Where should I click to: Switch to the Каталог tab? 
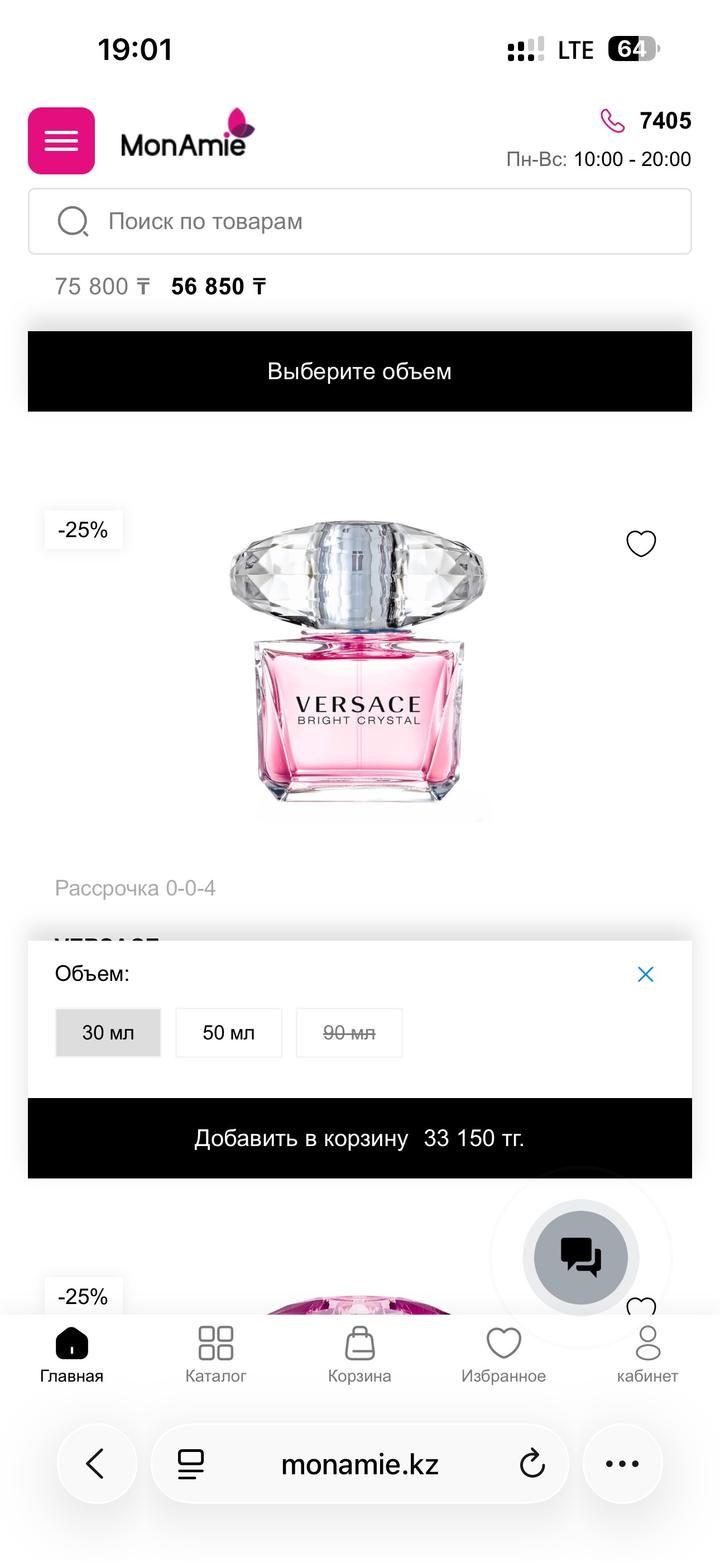pyautogui.click(x=216, y=1355)
